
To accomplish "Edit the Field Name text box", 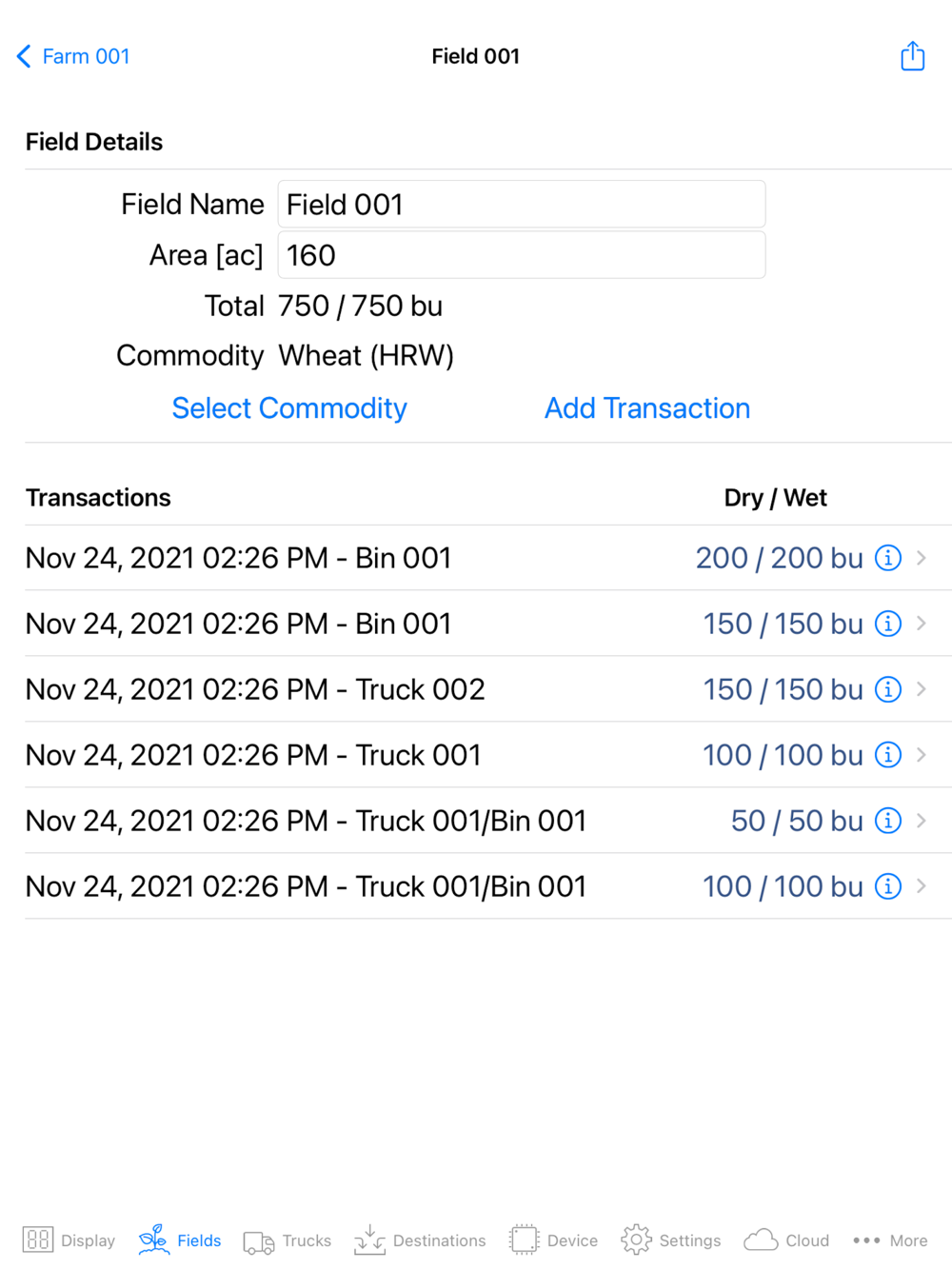I will 521,205.
